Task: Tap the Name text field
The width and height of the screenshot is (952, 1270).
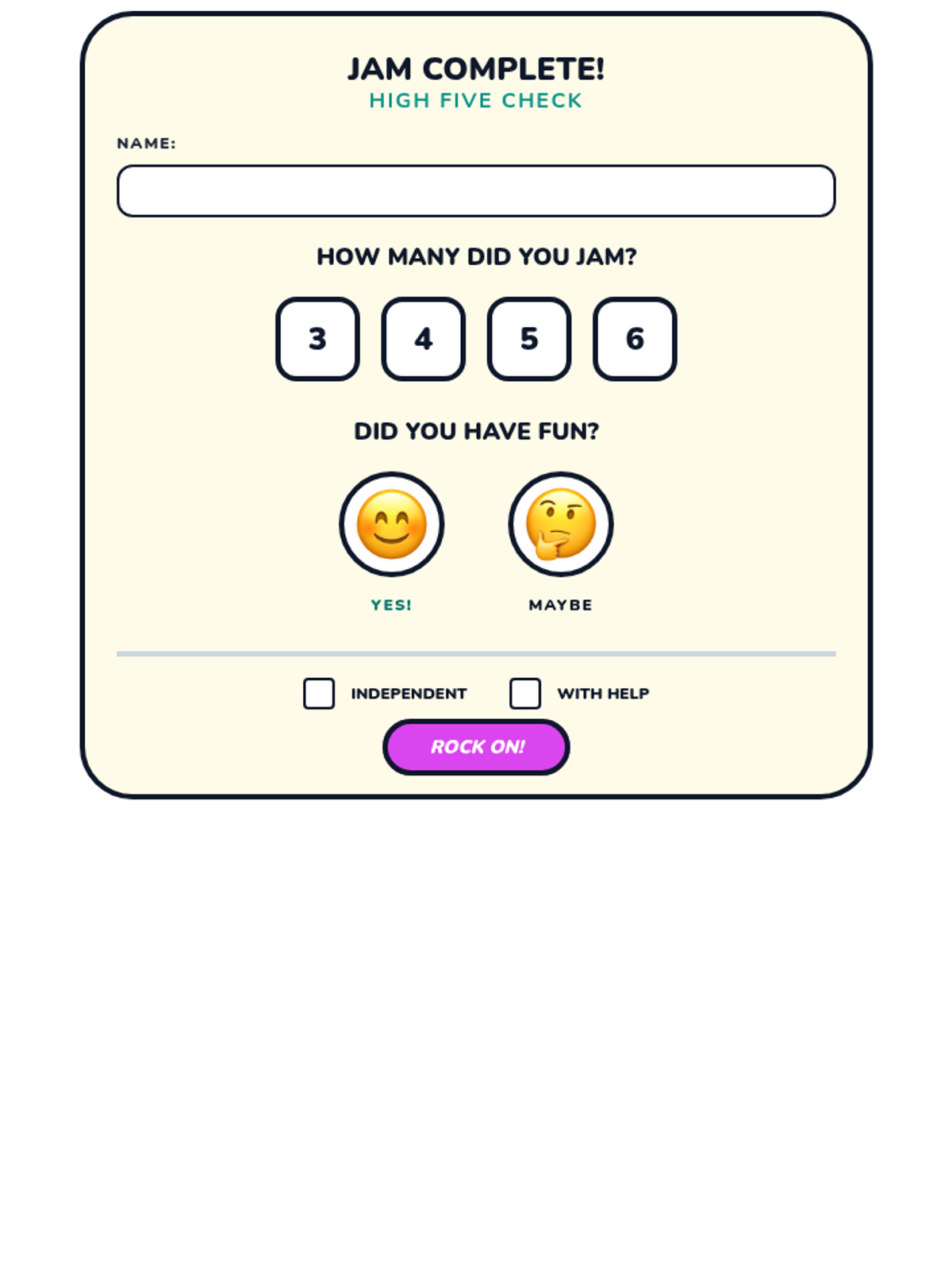Action: [x=476, y=190]
